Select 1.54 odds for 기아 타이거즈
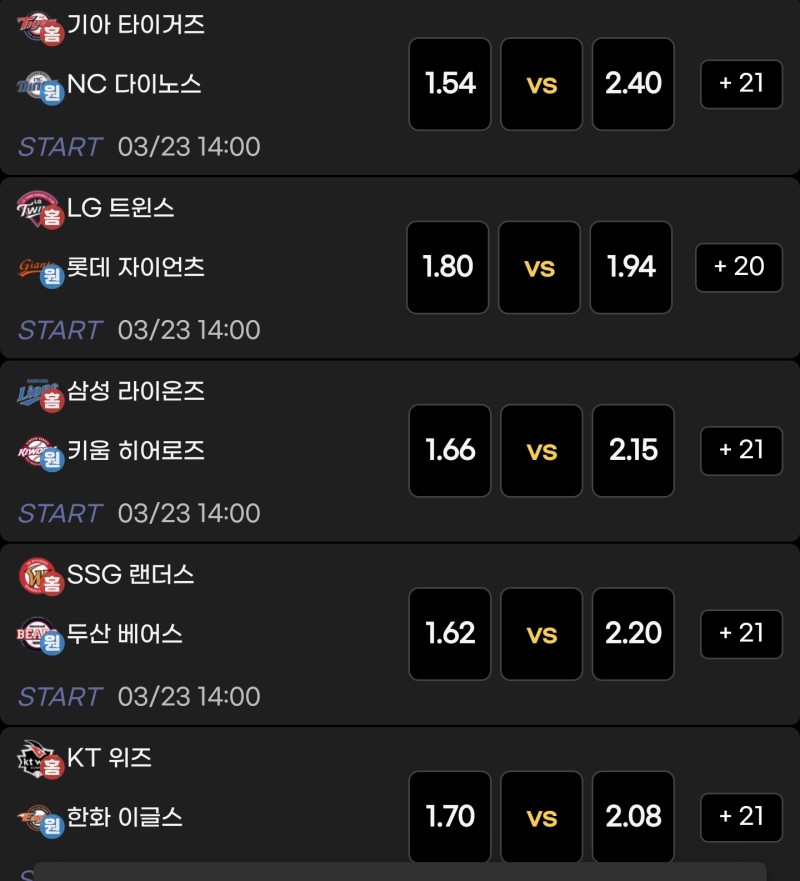Screen dimensions: 800x881 point(450,84)
